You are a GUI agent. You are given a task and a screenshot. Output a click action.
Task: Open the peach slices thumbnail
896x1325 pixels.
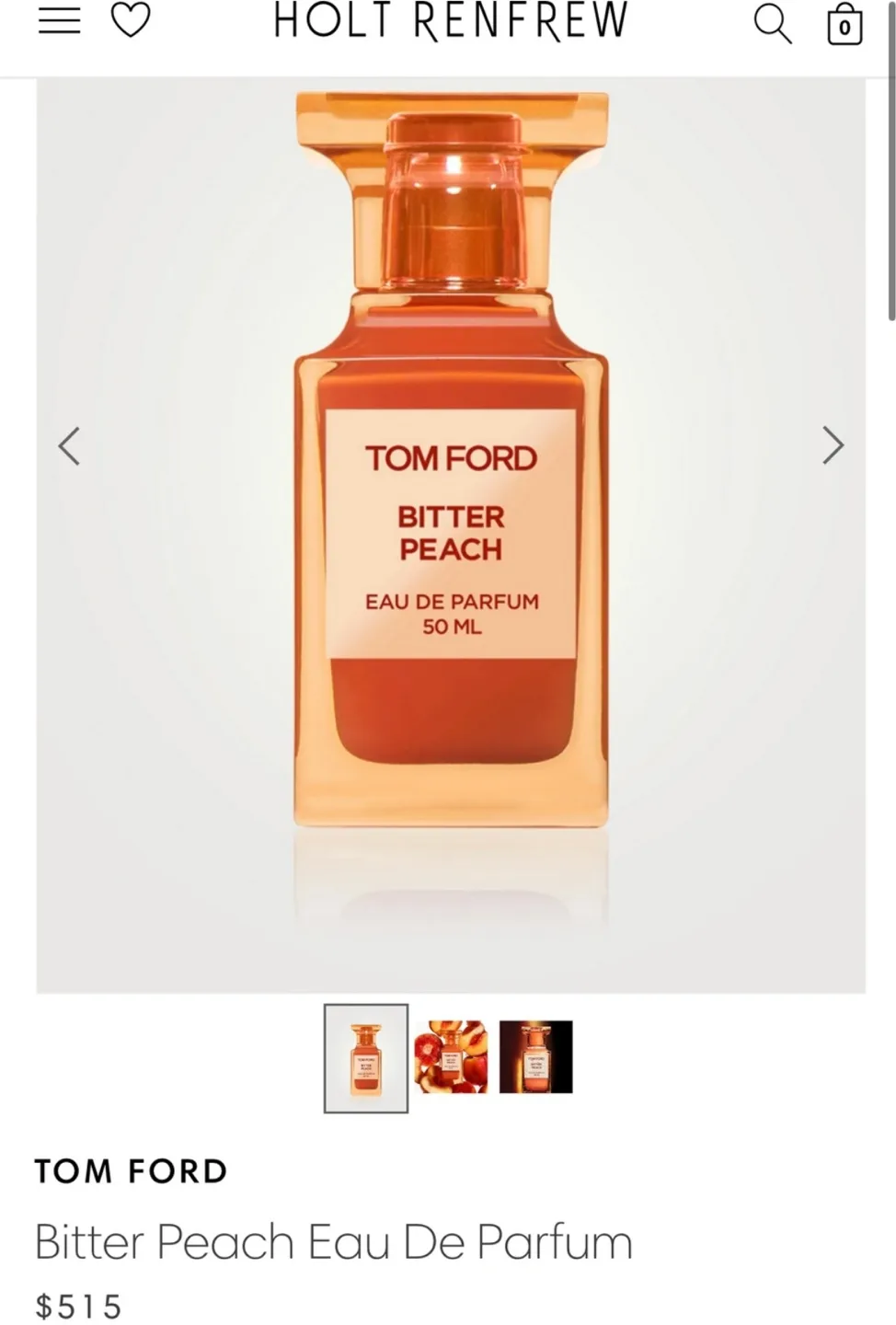(450, 1057)
